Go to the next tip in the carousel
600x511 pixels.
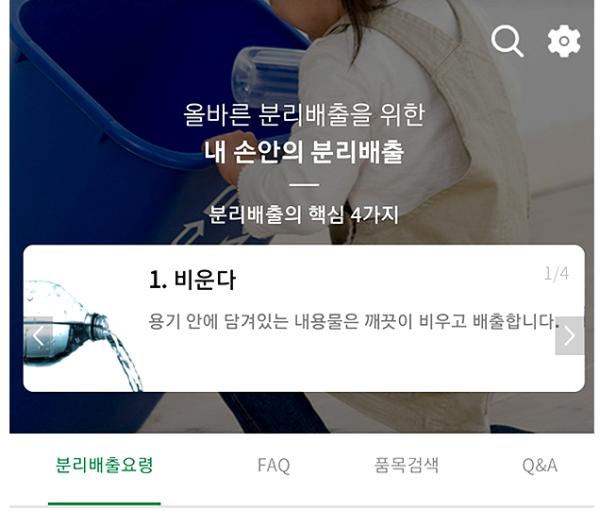point(569,336)
